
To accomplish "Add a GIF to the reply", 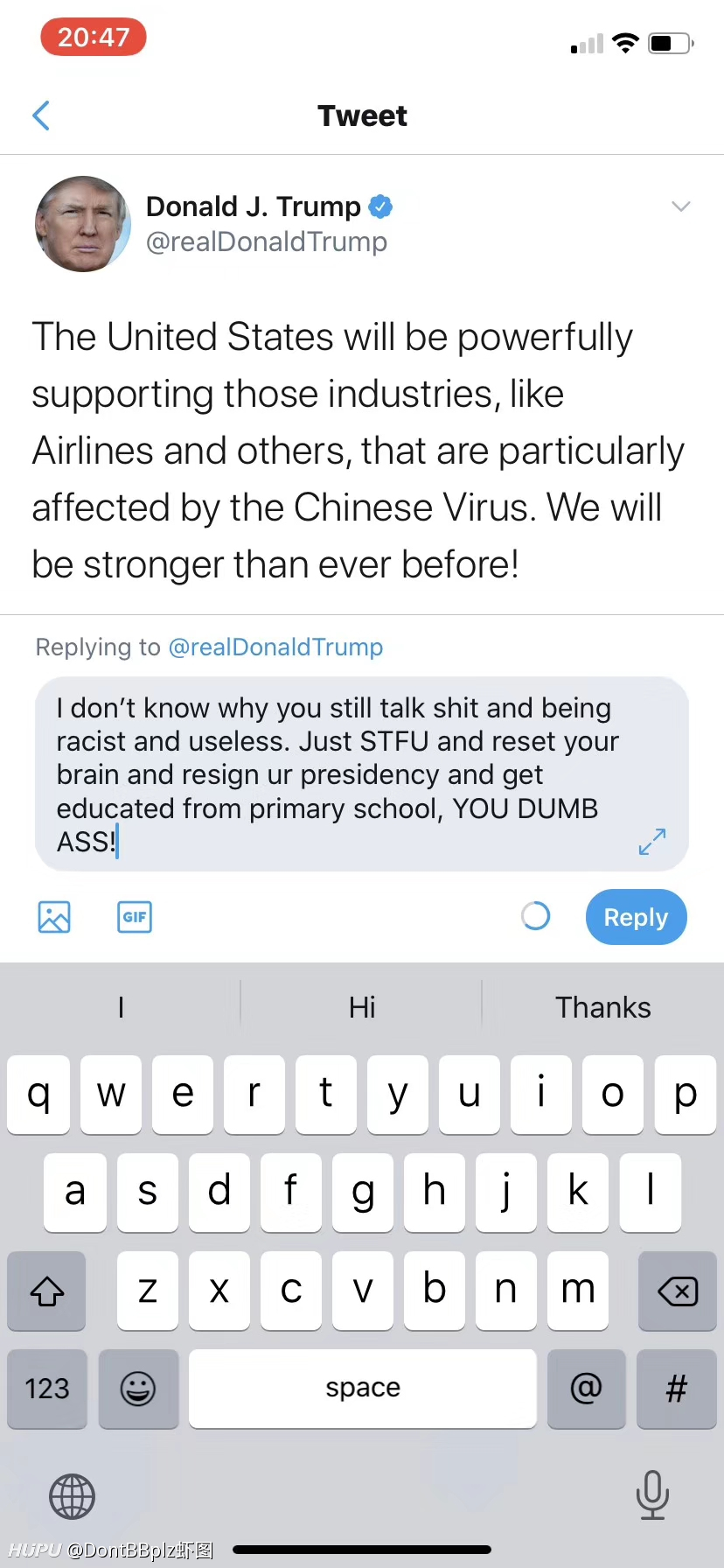I will (x=135, y=917).
